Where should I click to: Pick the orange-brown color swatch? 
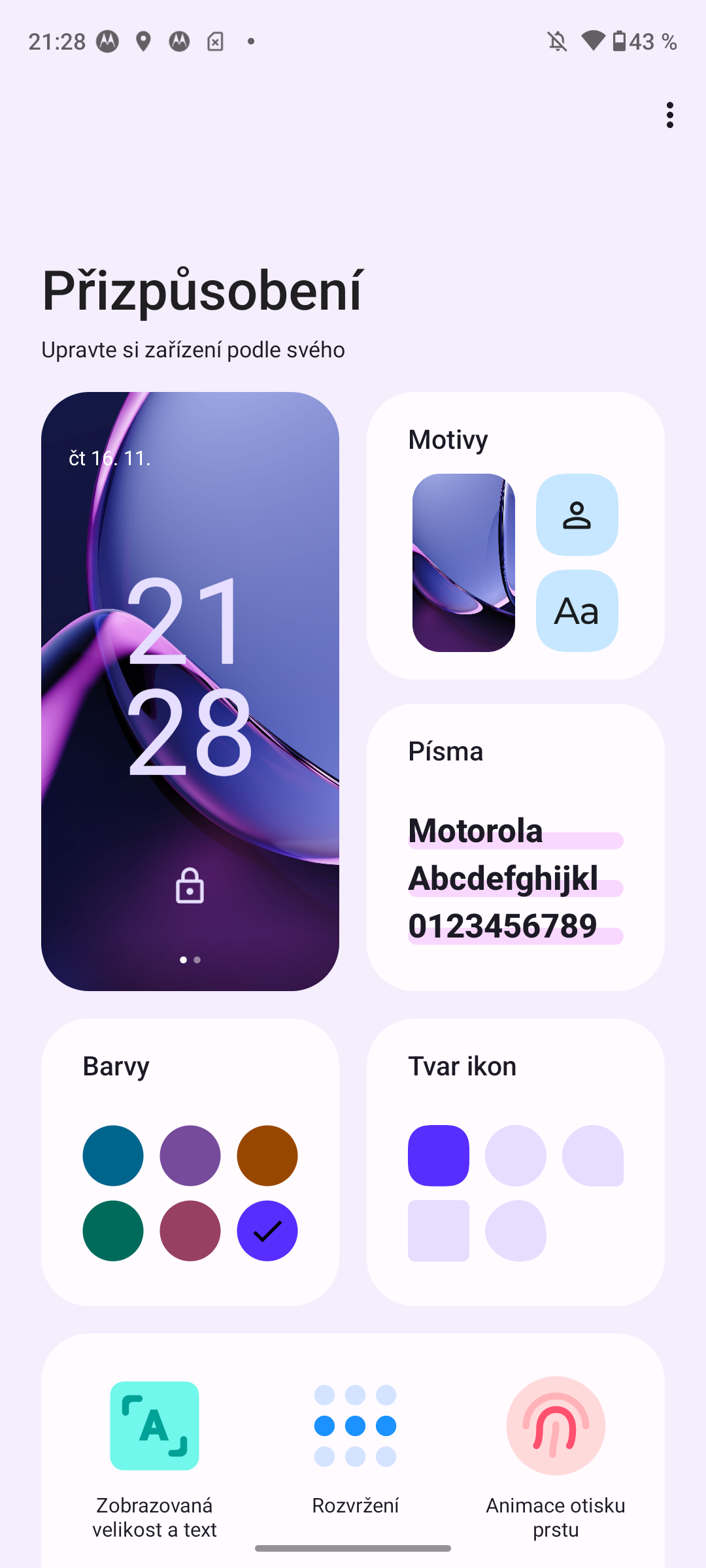(267, 1155)
